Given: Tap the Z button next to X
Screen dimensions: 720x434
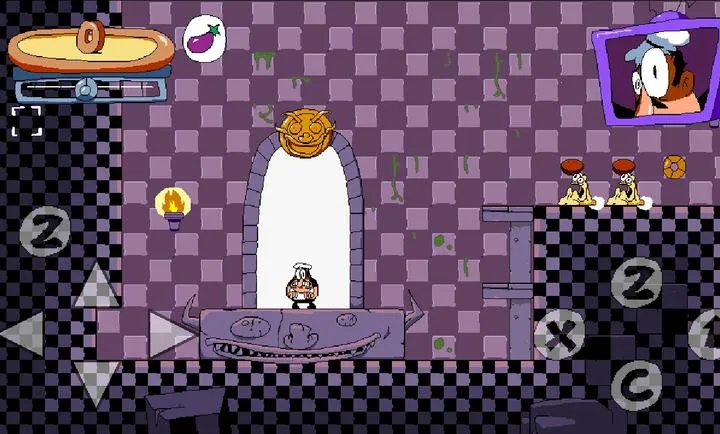Looking at the screenshot, I should [637, 284].
